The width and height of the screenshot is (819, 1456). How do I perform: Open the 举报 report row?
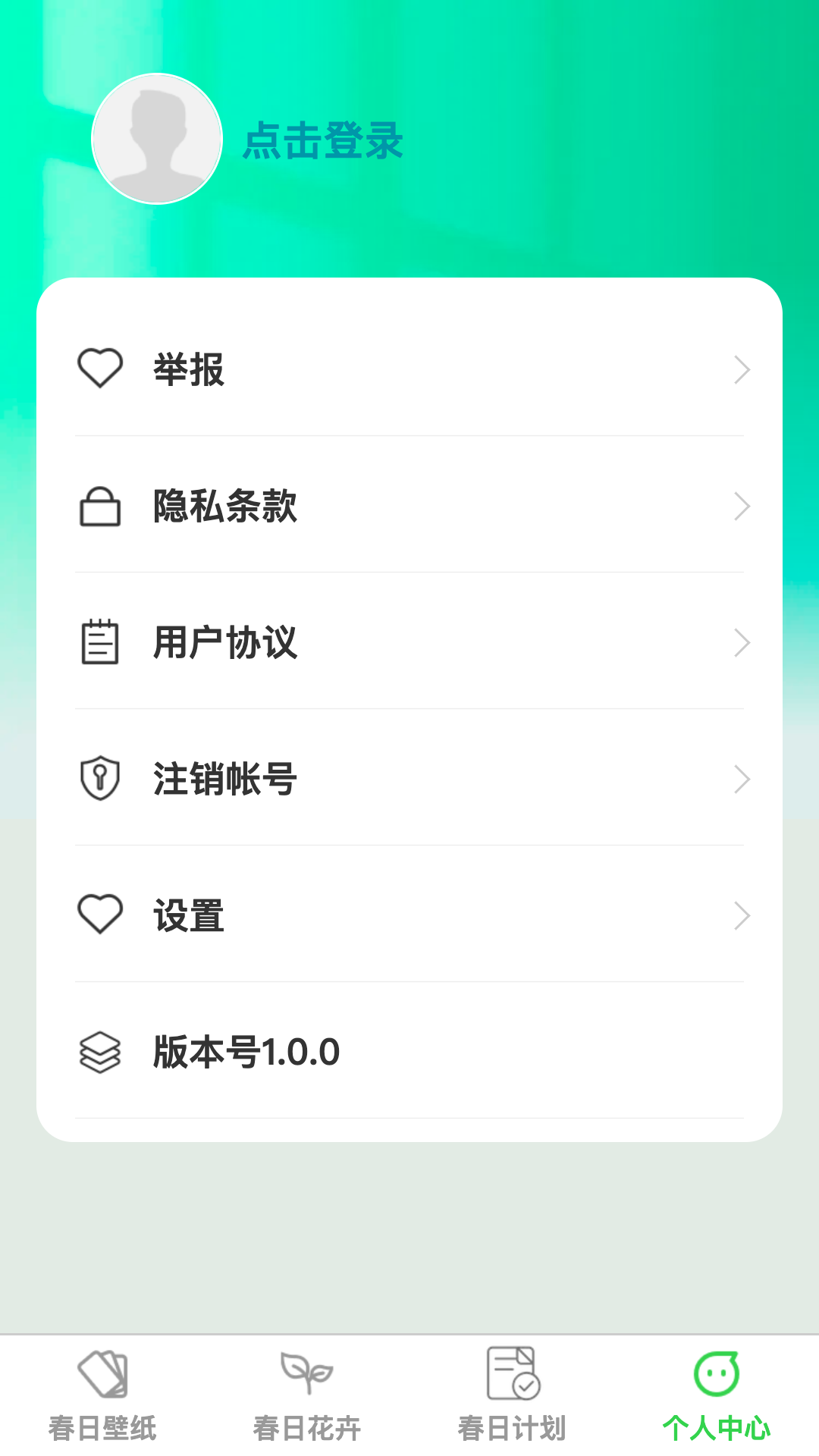pyautogui.click(x=409, y=370)
